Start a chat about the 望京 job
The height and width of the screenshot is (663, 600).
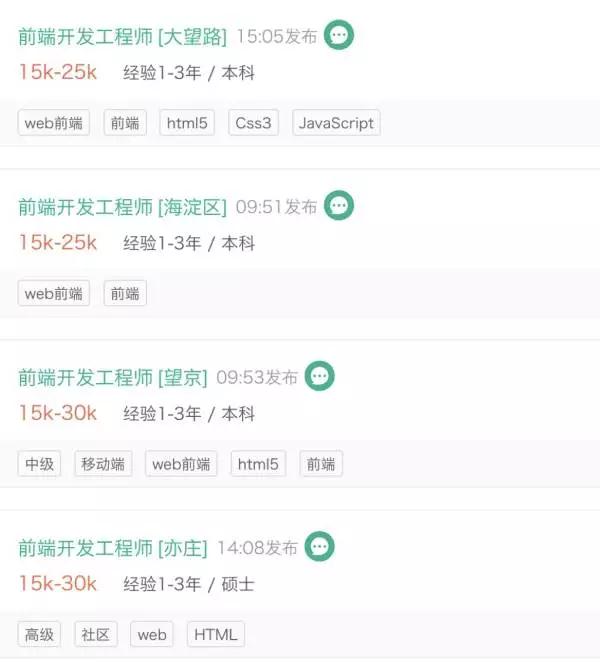(319, 376)
